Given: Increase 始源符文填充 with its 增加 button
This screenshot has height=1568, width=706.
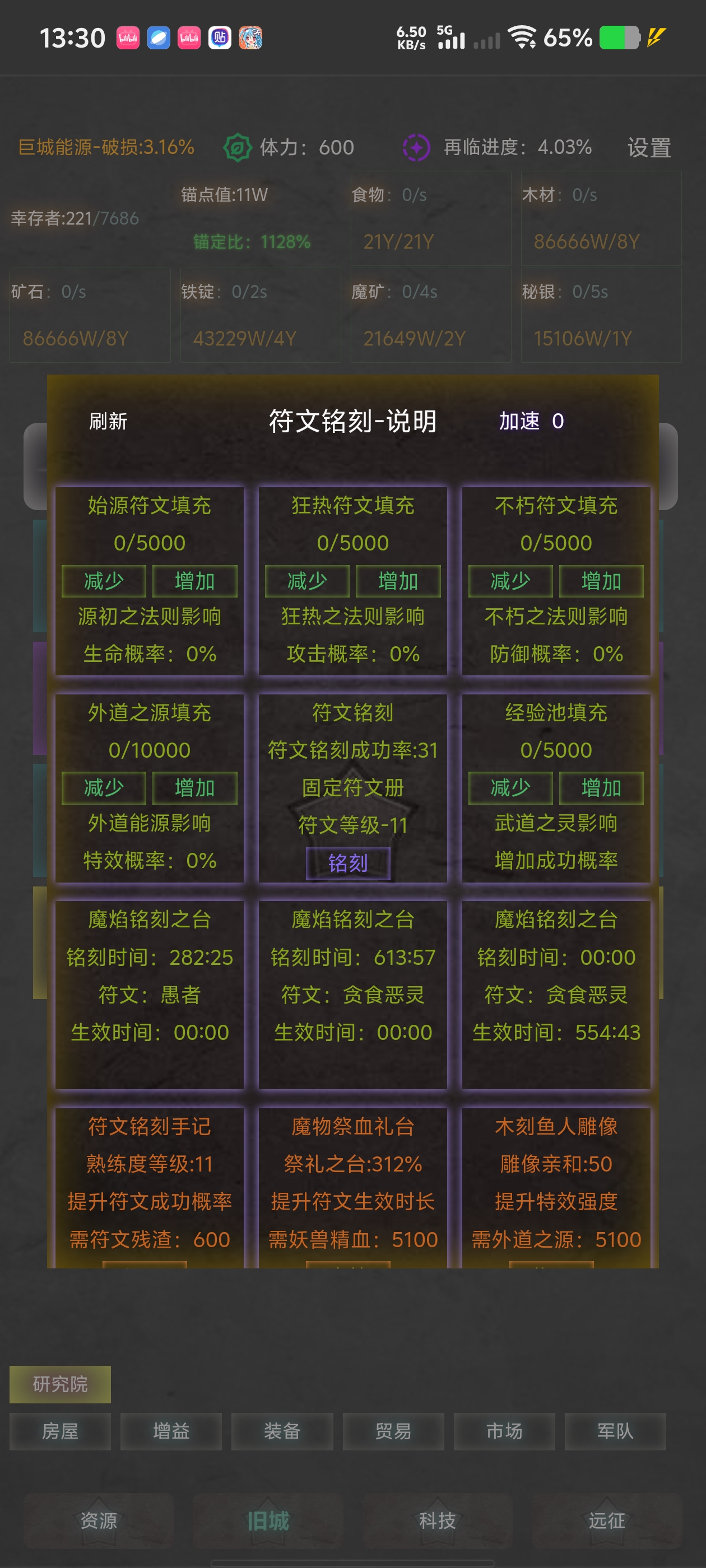Looking at the screenshot, I should 195,581.
